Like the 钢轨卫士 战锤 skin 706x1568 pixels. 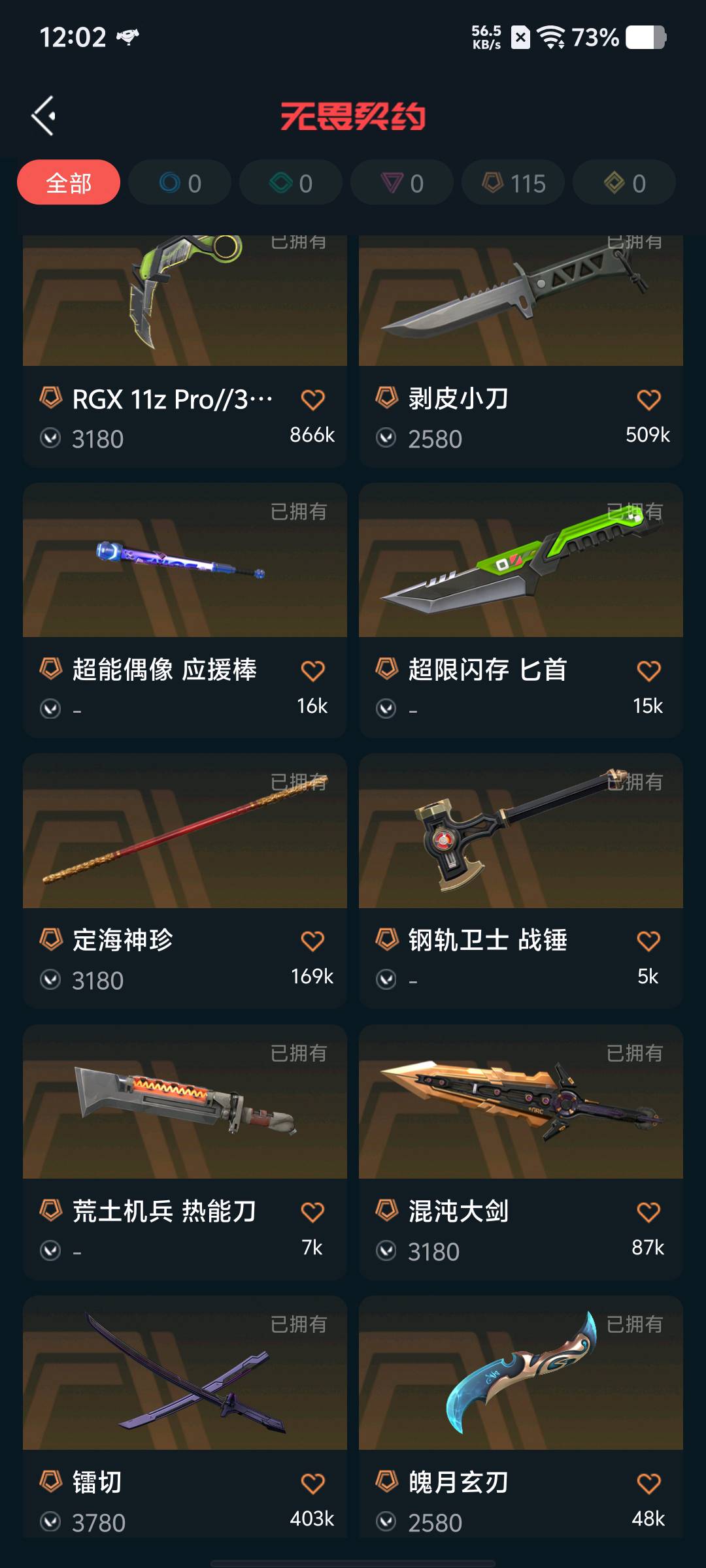pyautogui.click(x=648, y=941)
